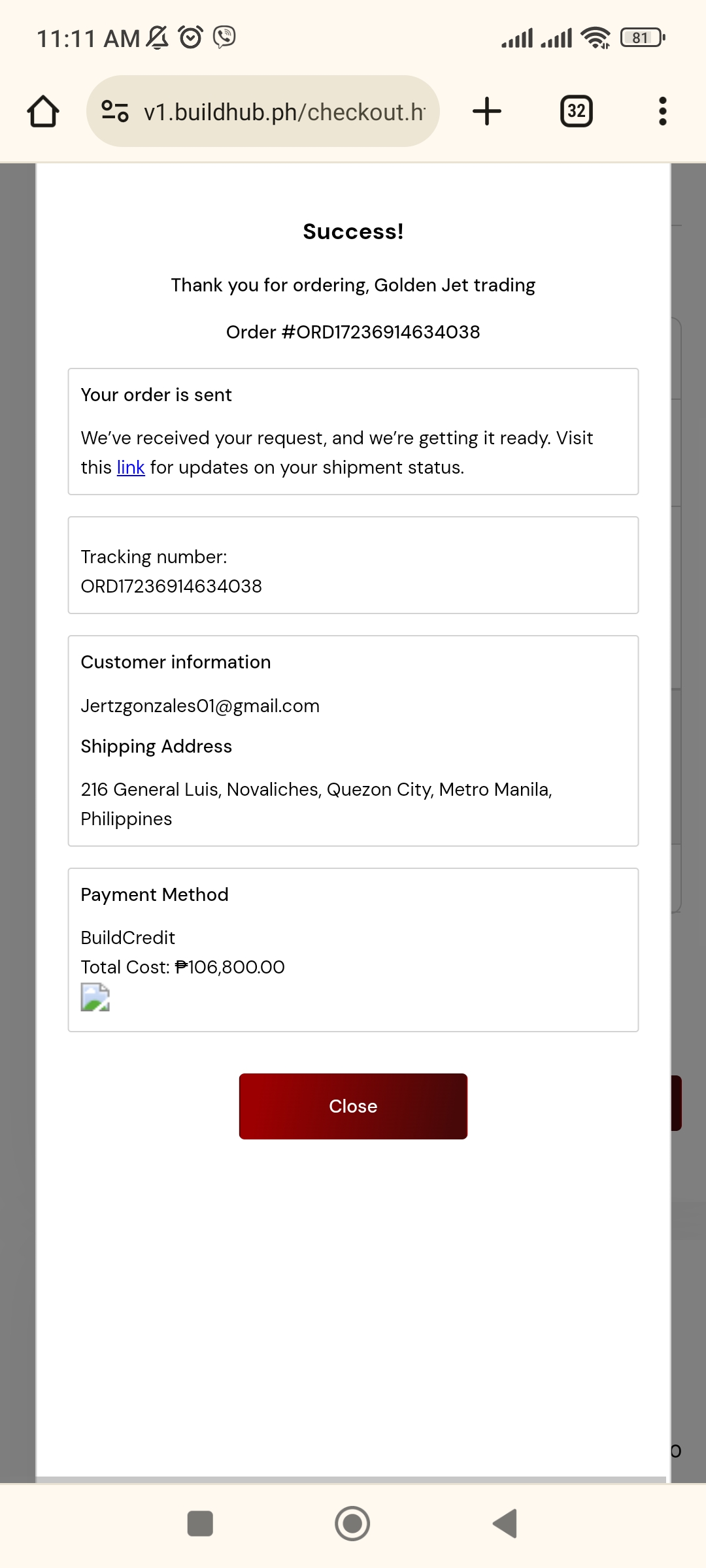Viewport: 706px width, 1568px height.
Task: Go to the browser home page
Action: [43, 111]
